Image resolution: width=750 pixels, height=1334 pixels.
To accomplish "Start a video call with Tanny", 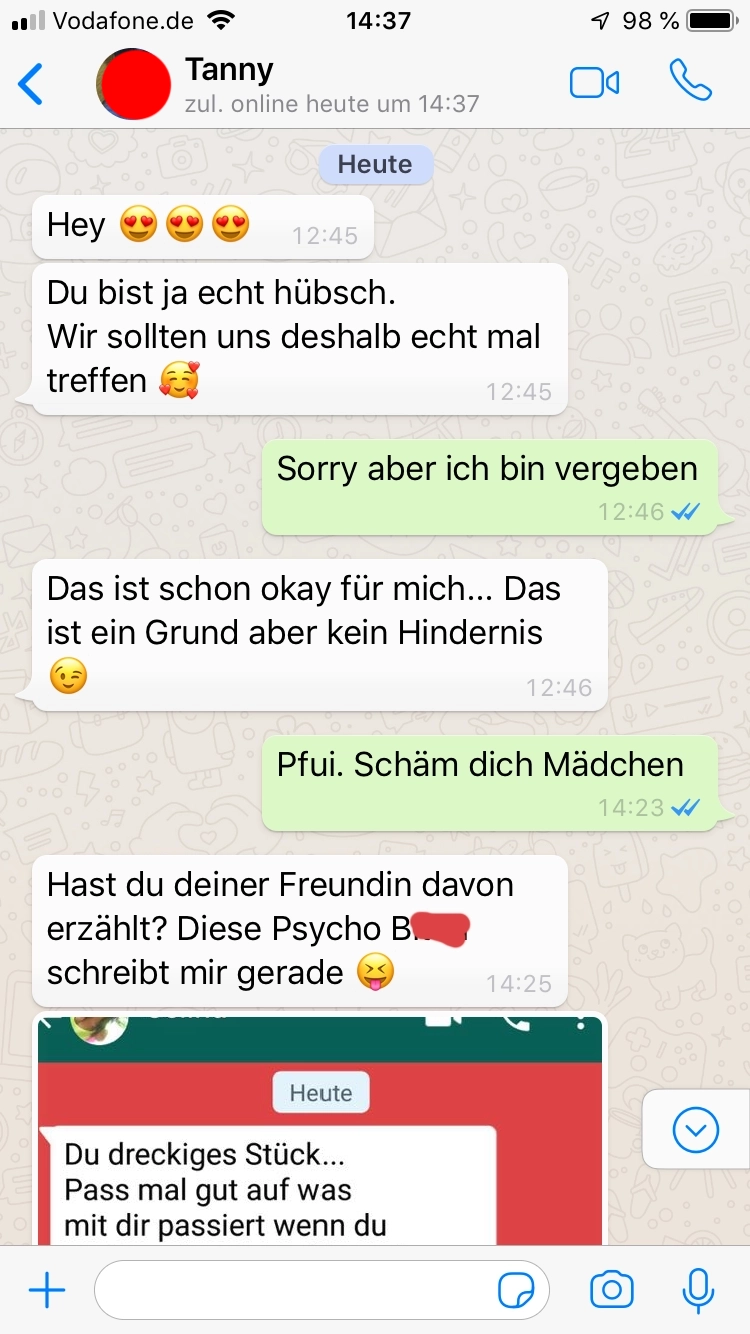I will (x=594, y=83).
